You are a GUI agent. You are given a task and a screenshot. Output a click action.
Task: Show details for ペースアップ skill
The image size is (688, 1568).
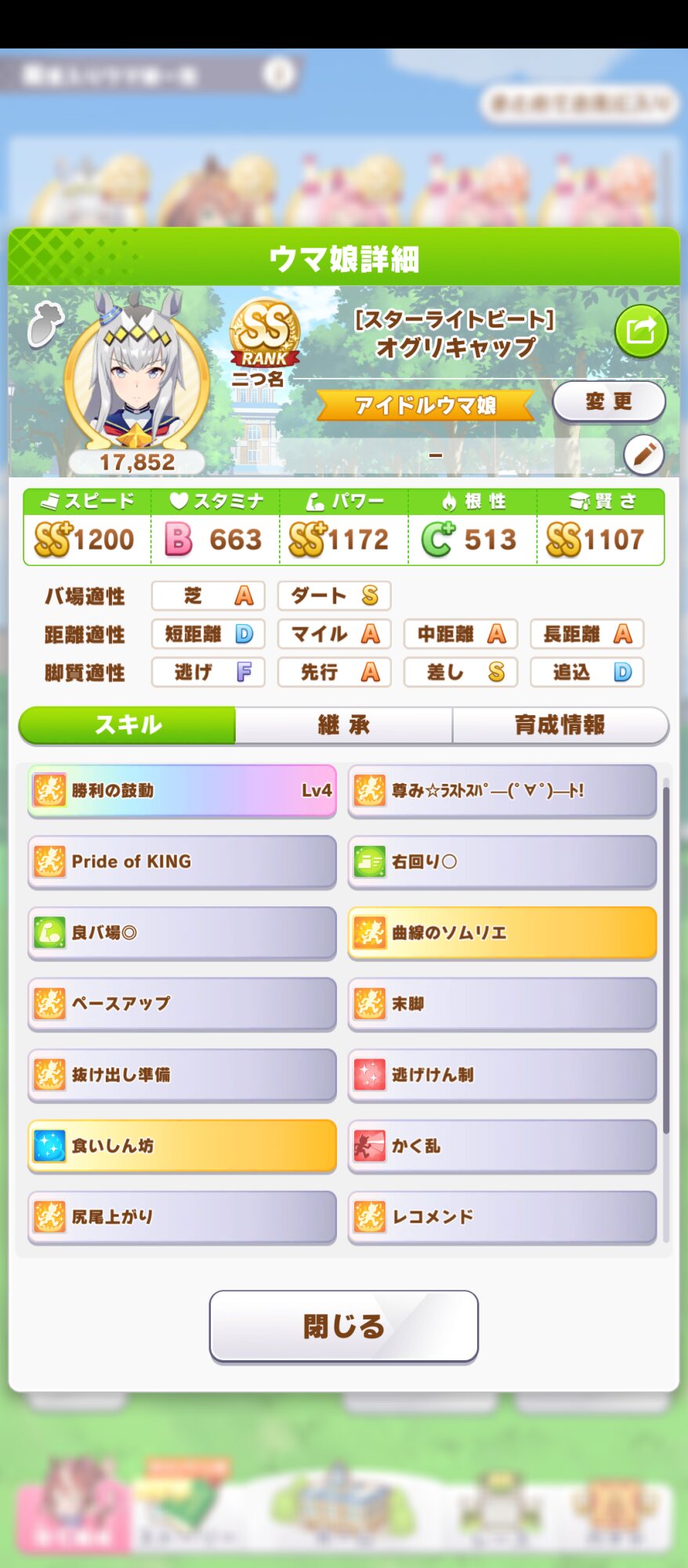[182, 1004]
